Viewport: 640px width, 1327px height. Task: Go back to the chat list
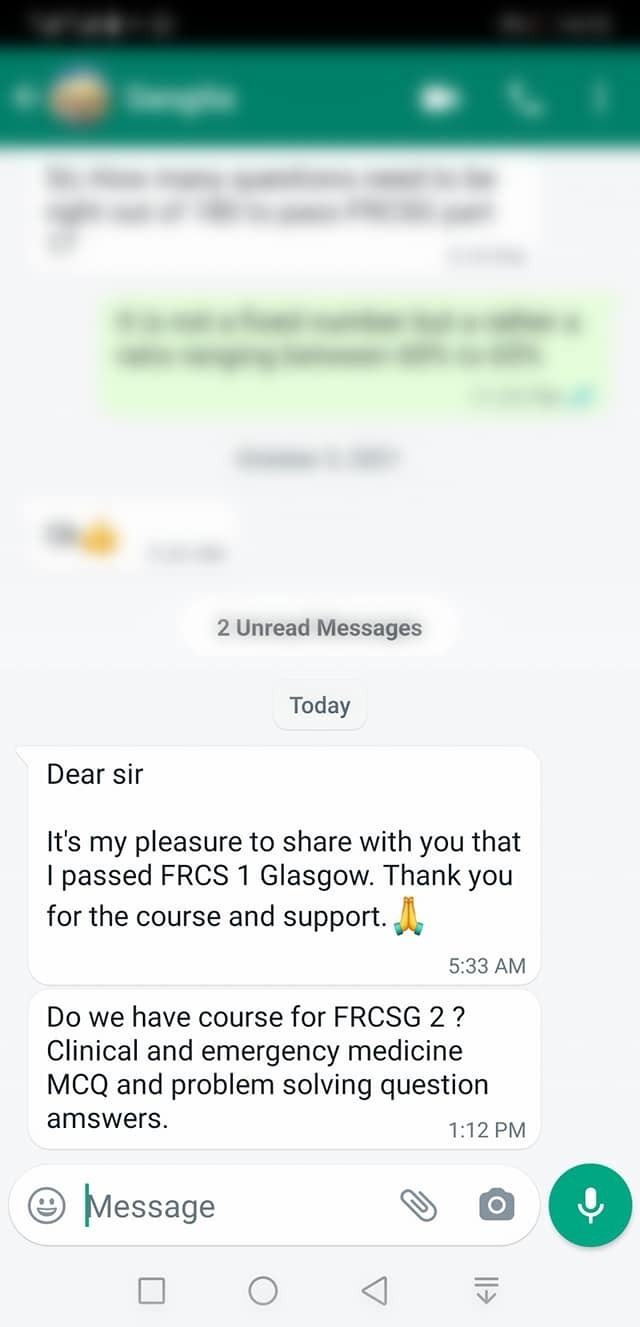24,97
